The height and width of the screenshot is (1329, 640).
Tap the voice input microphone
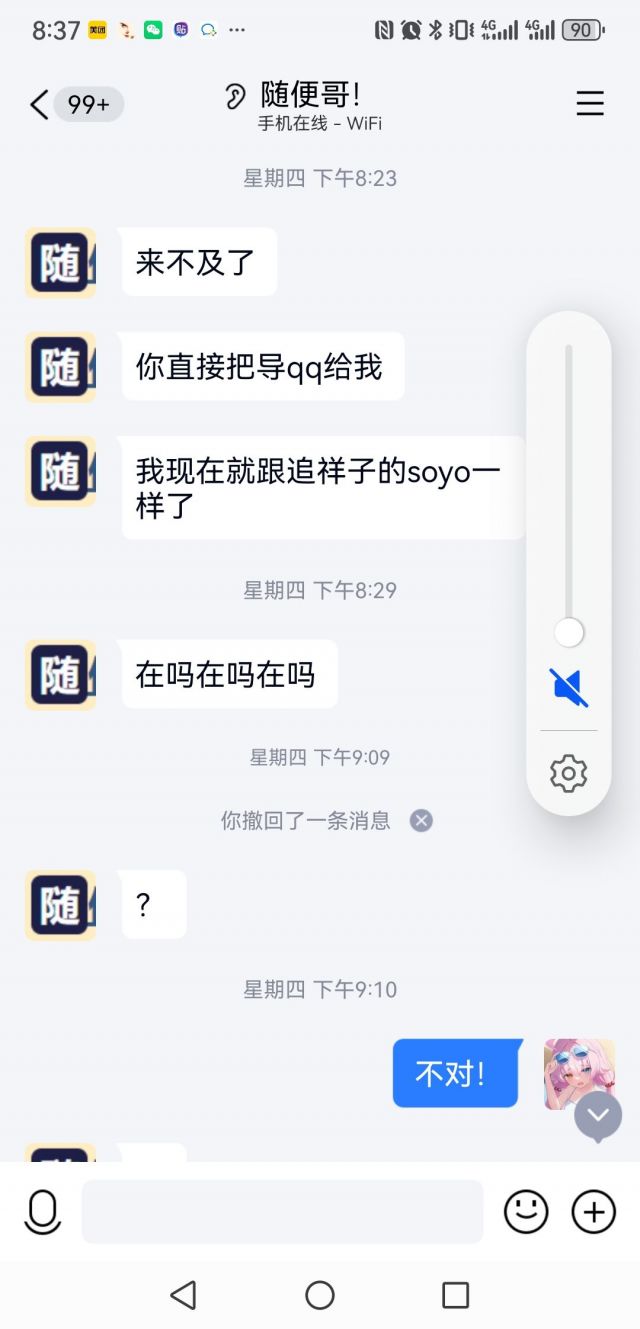click(42, 1212)
